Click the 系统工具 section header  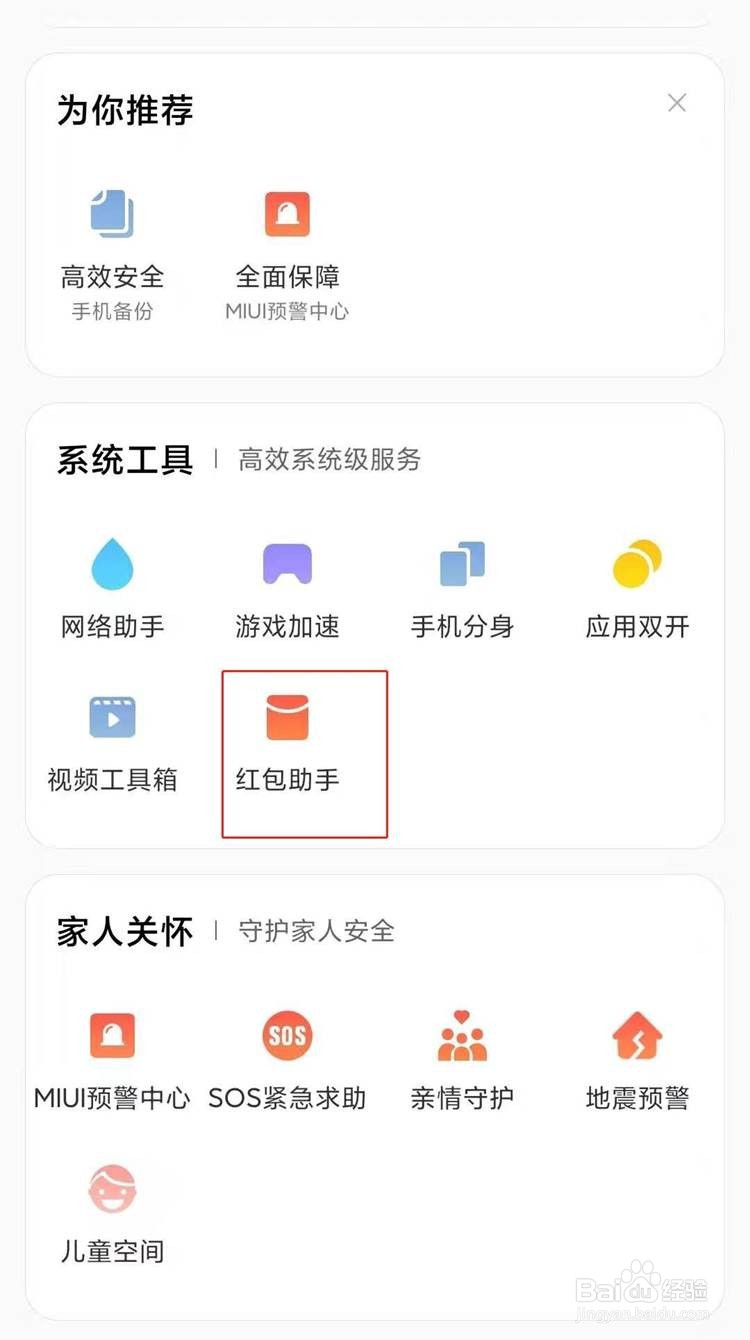[x=123, y=461]
